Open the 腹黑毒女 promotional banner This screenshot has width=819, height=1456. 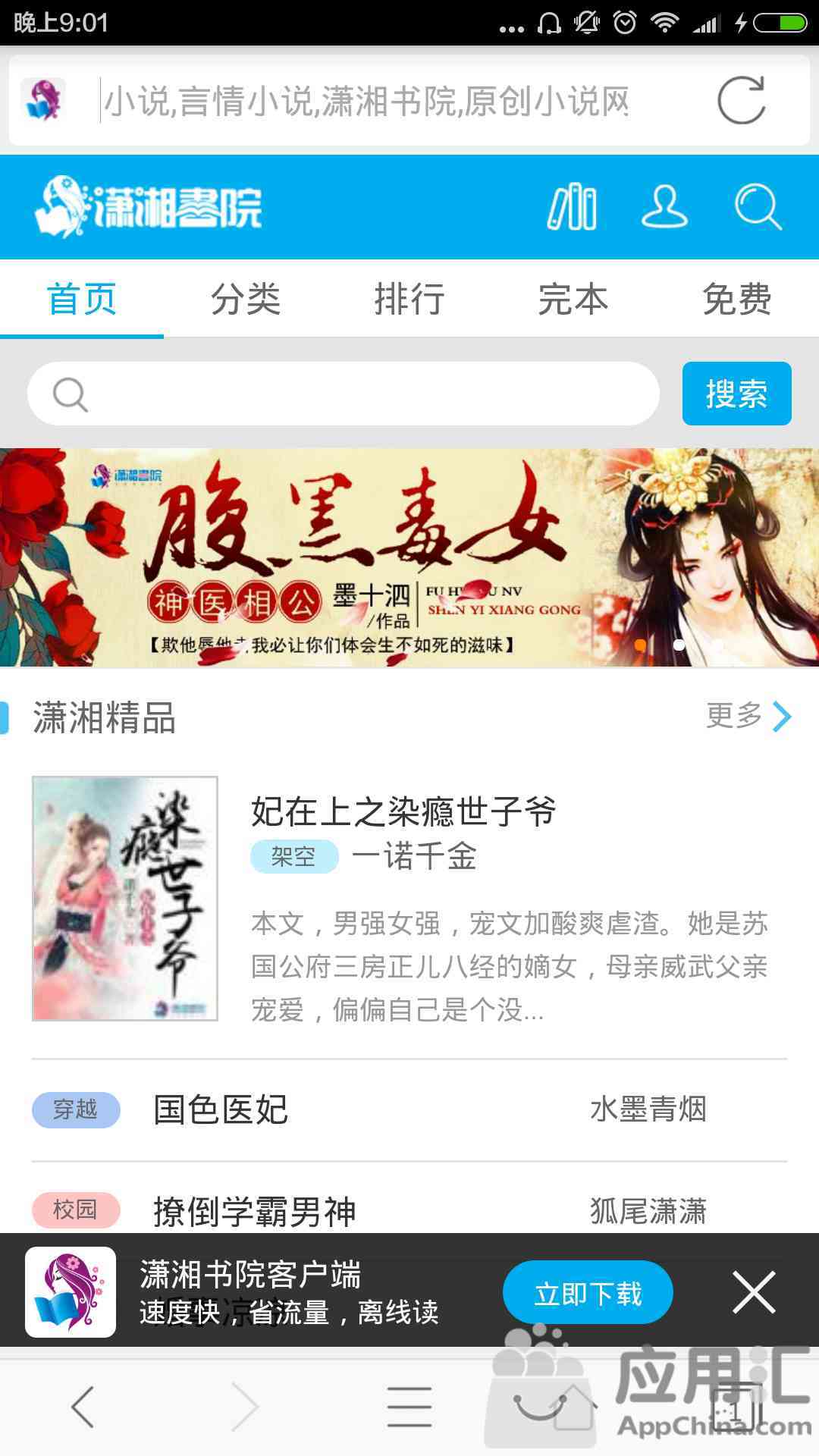(x=409, y=557)
